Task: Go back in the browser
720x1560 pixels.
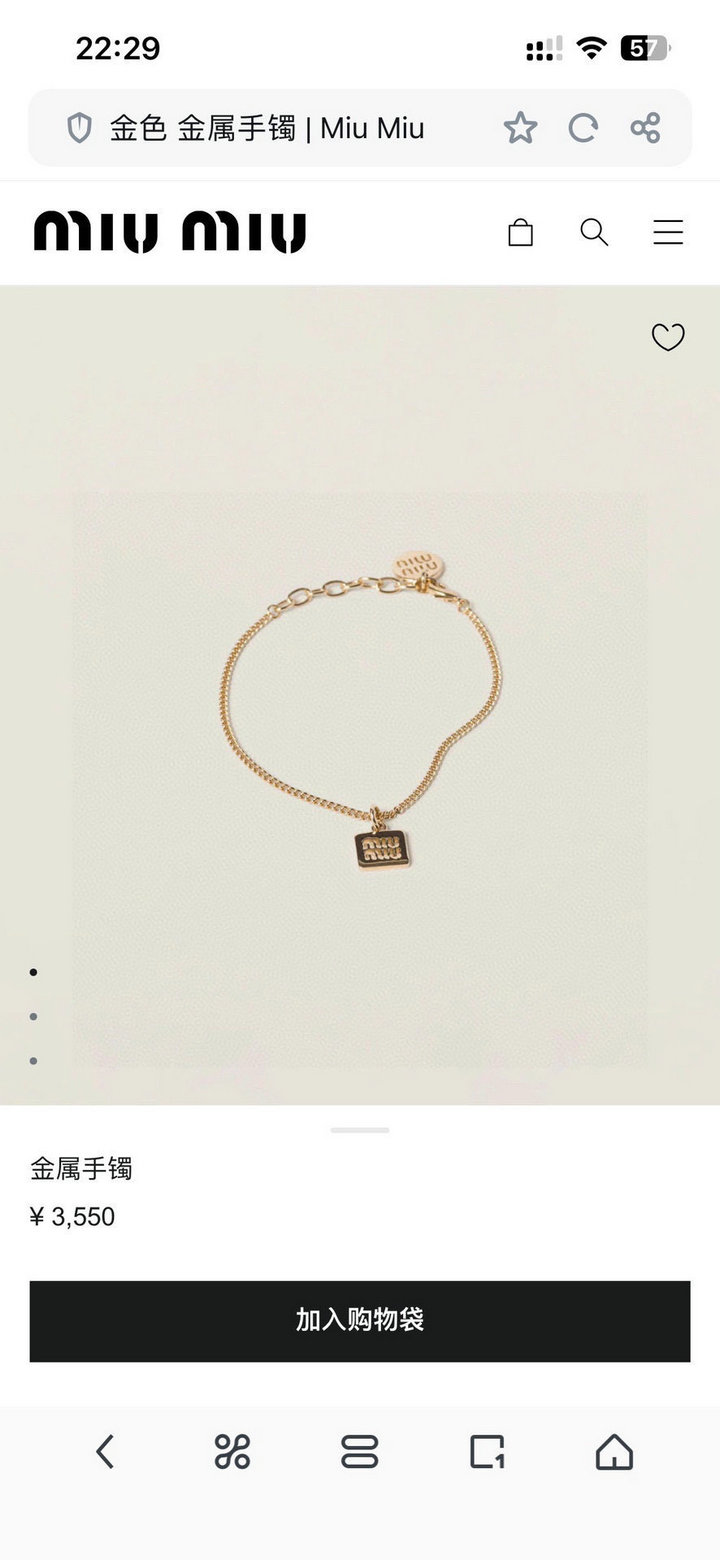Action: (x=105, y=1451)
